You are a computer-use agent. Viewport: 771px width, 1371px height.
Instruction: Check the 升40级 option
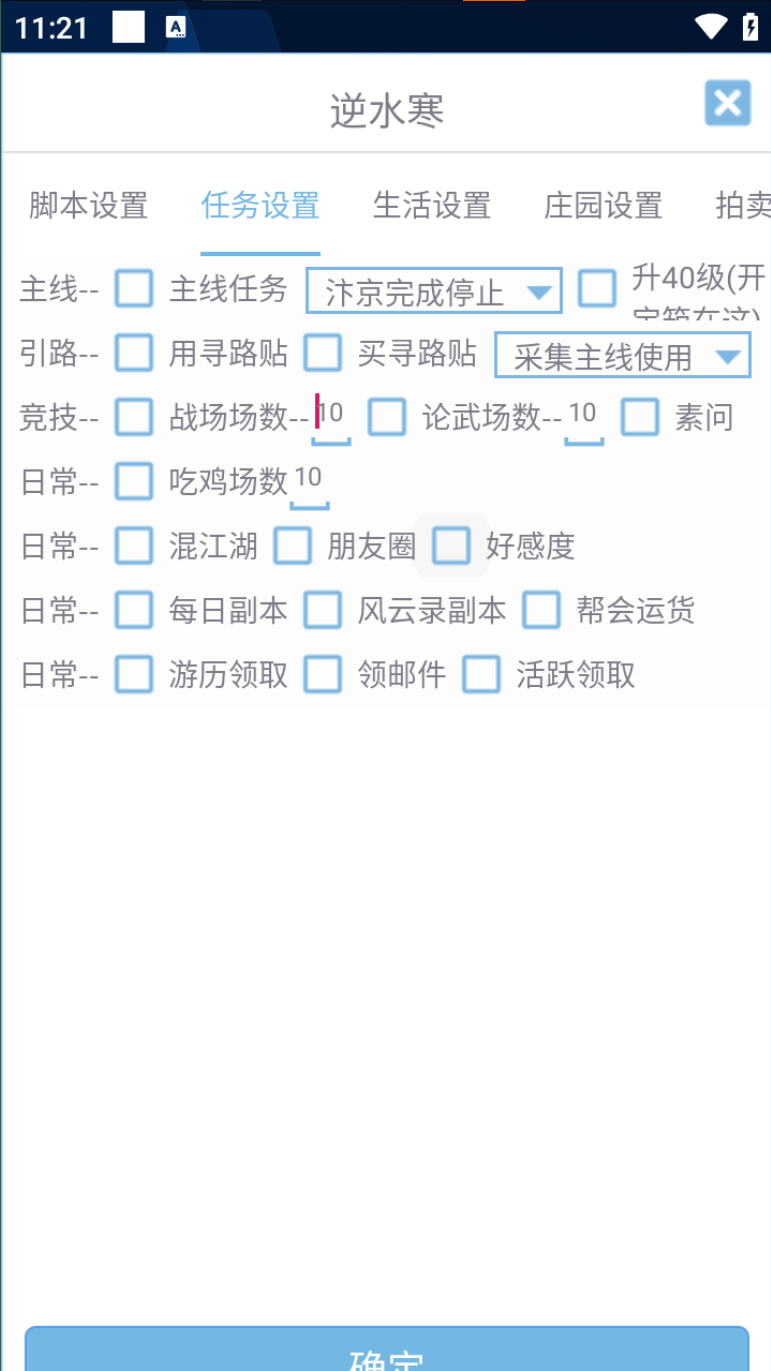597,289
